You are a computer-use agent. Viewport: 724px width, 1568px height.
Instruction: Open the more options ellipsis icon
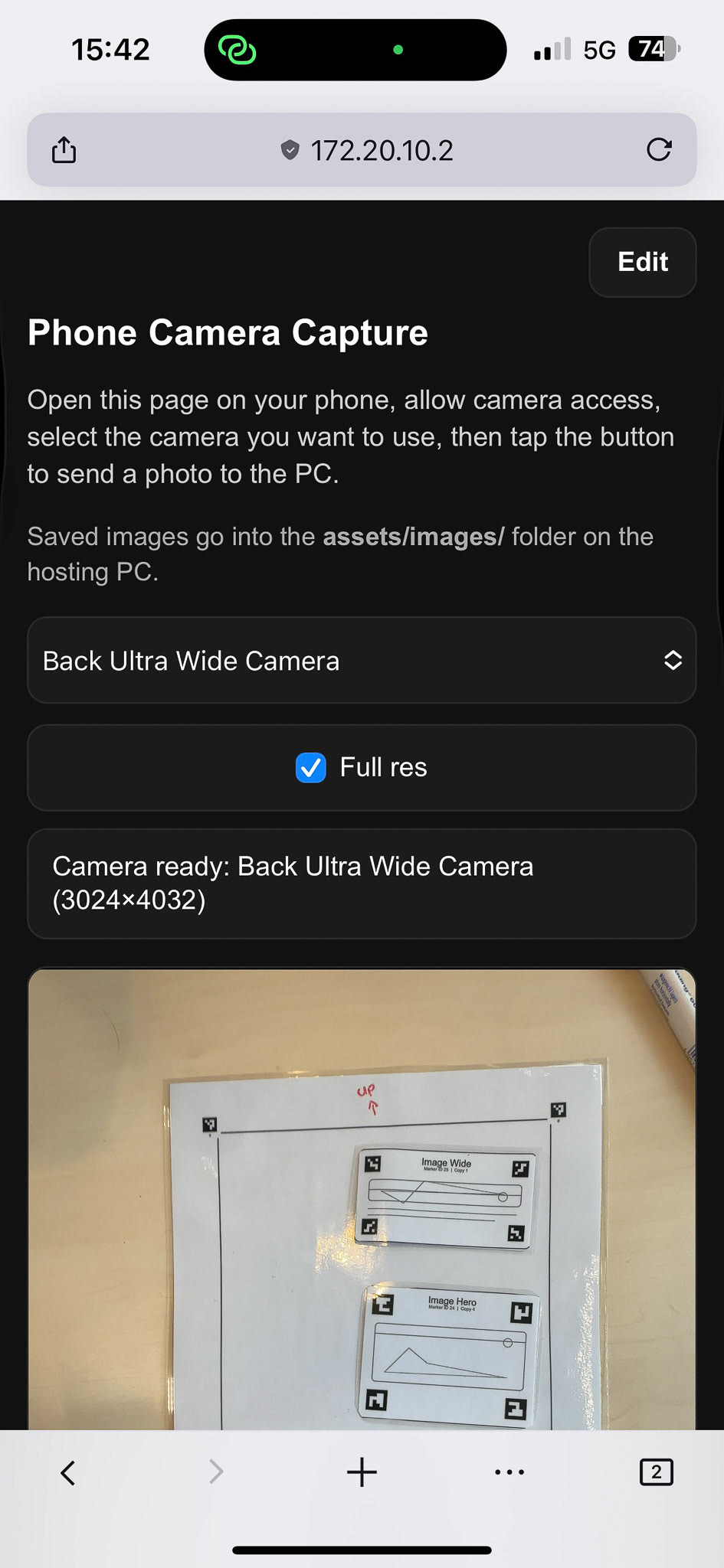coord(509,1472)
